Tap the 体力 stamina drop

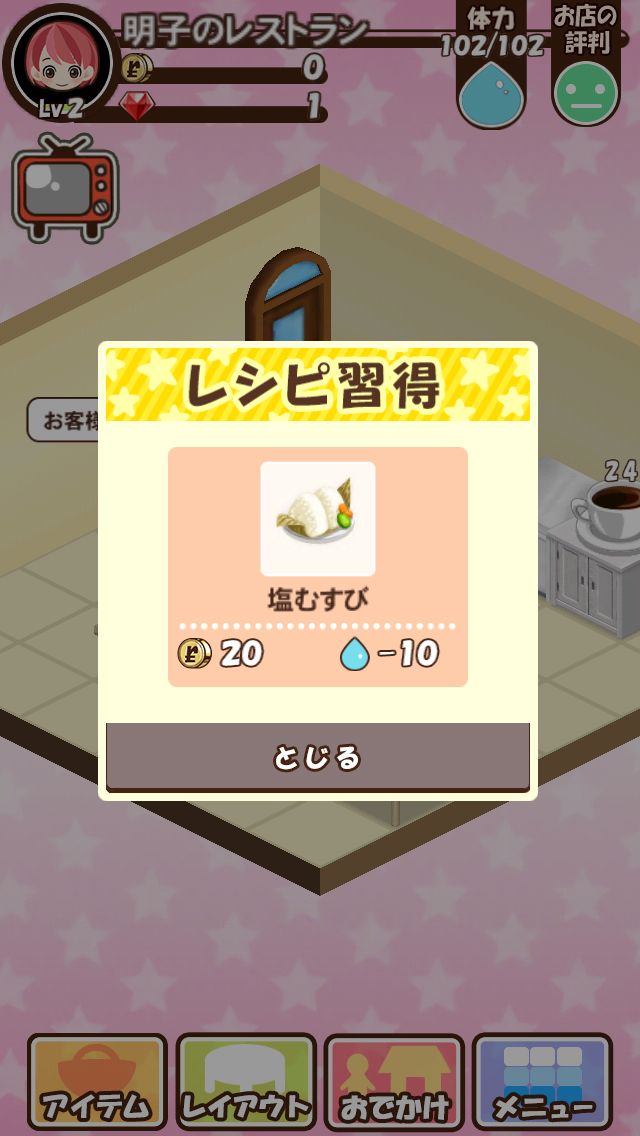pyautogui.click(x=492, y=93)
